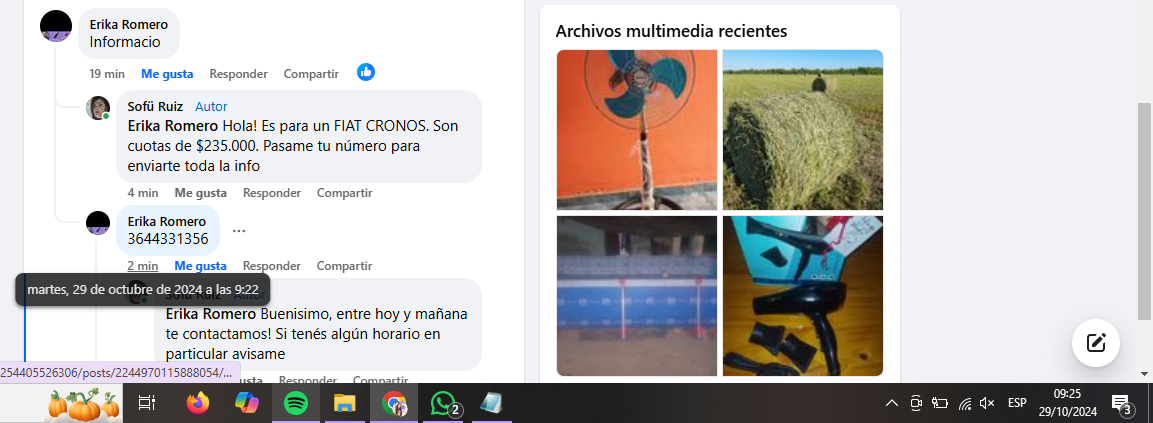1153x423 pixels.
Task: Like Sofü Ruiz's FIAT CRONOS reply
Action: (200, 193)
